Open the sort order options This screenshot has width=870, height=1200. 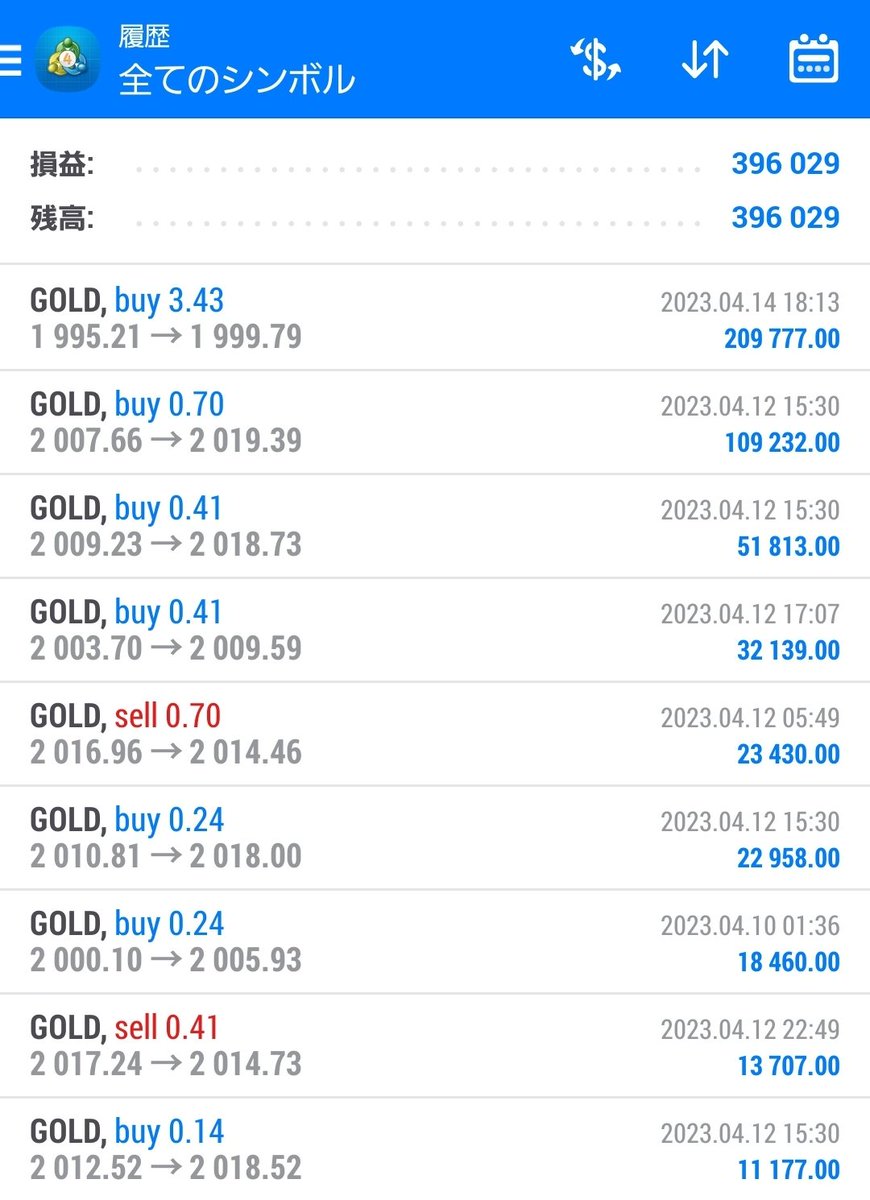pos(704,60)
